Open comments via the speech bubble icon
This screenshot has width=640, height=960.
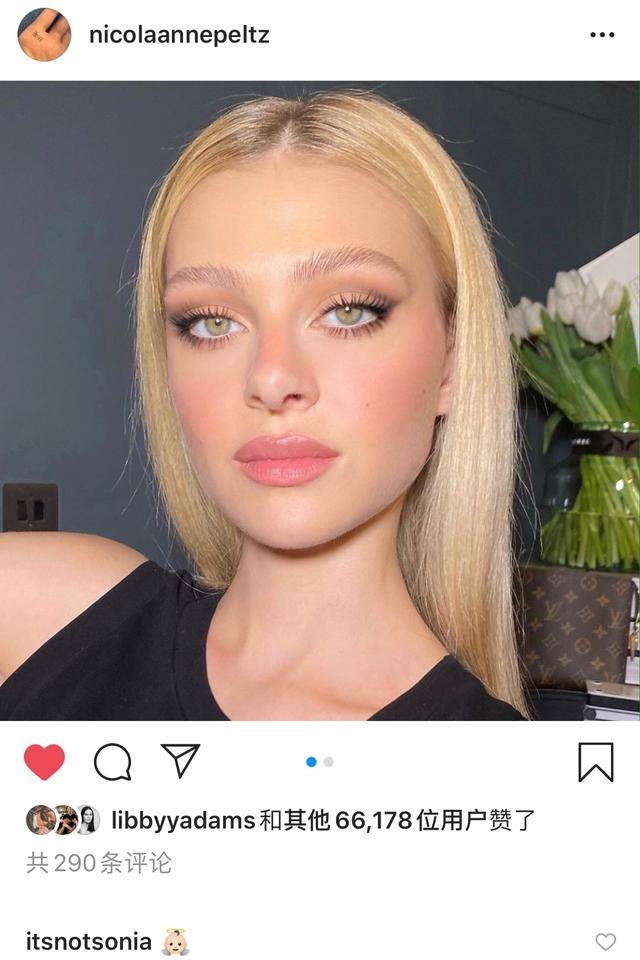112,762
